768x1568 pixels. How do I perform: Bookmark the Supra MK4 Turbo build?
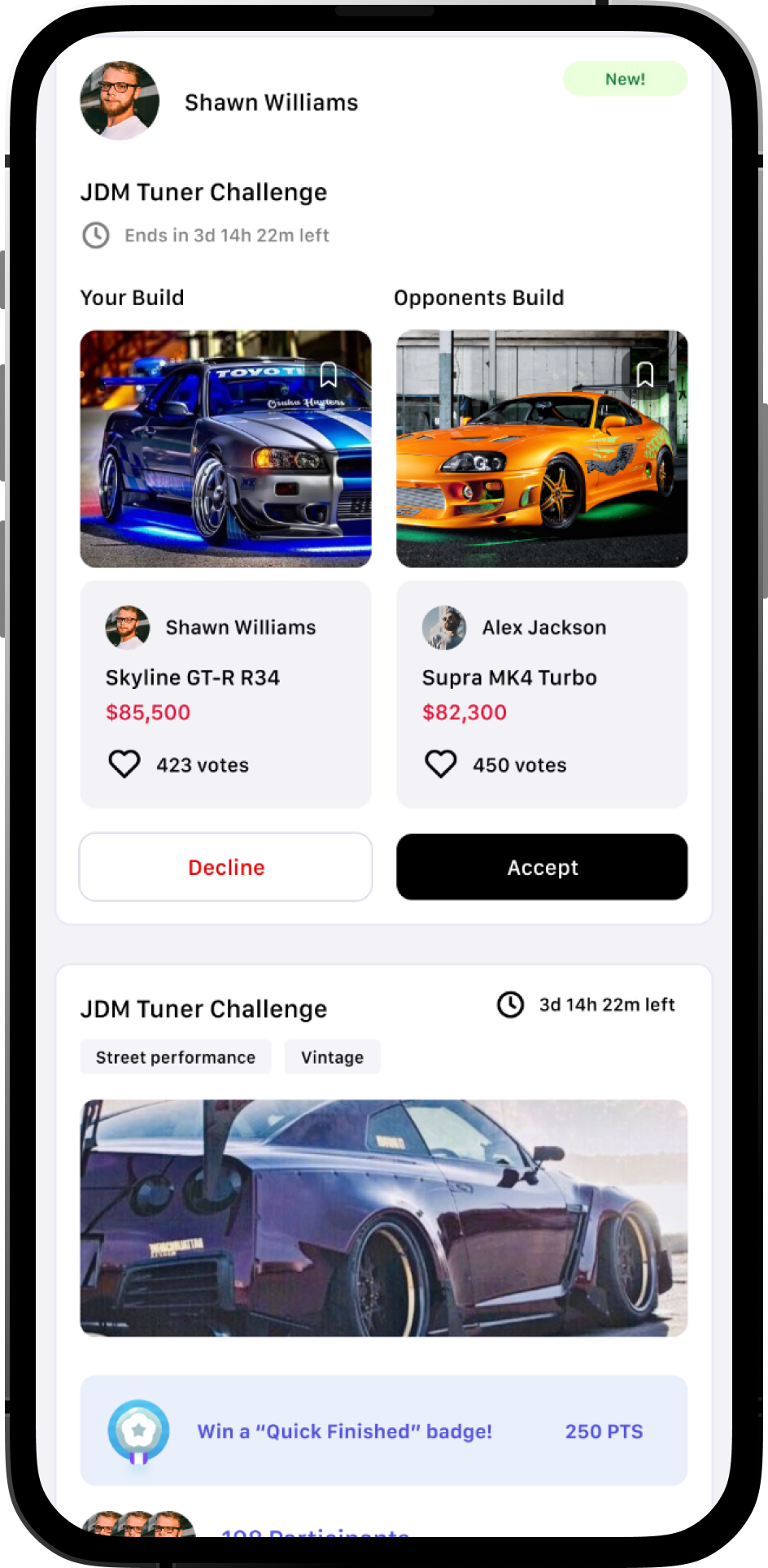click(x=645, y=375)
